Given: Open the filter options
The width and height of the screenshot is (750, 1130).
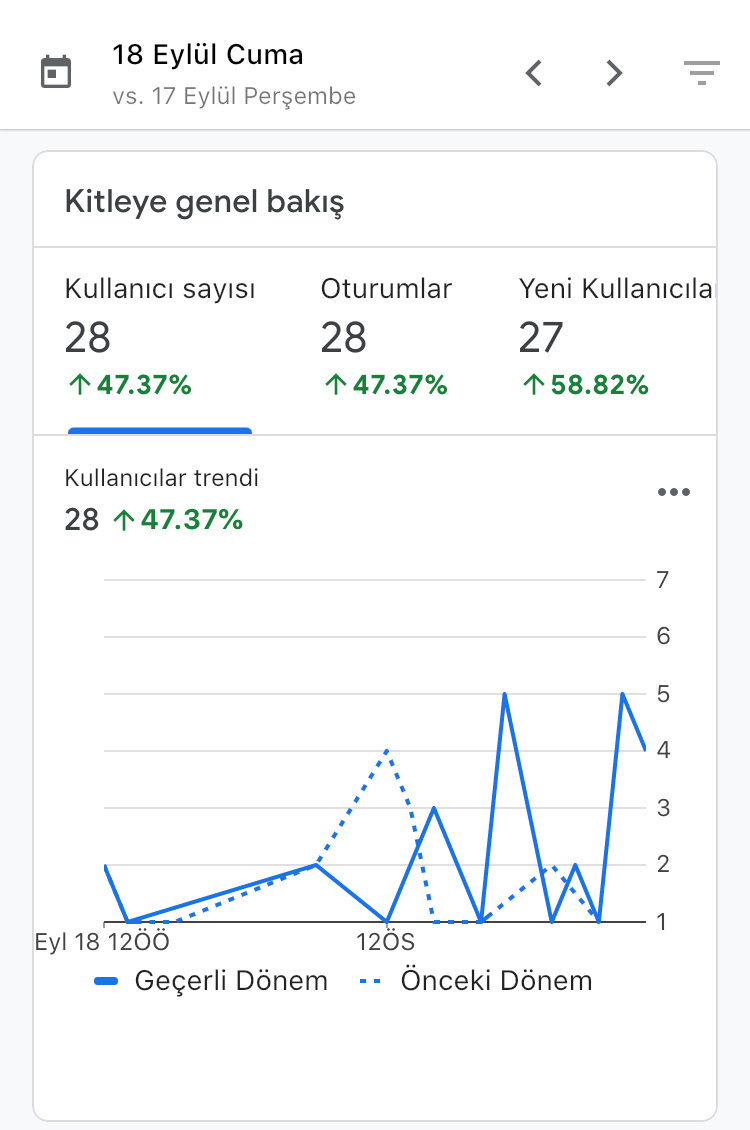Looking at the screenshot, I should click(702, 73).
